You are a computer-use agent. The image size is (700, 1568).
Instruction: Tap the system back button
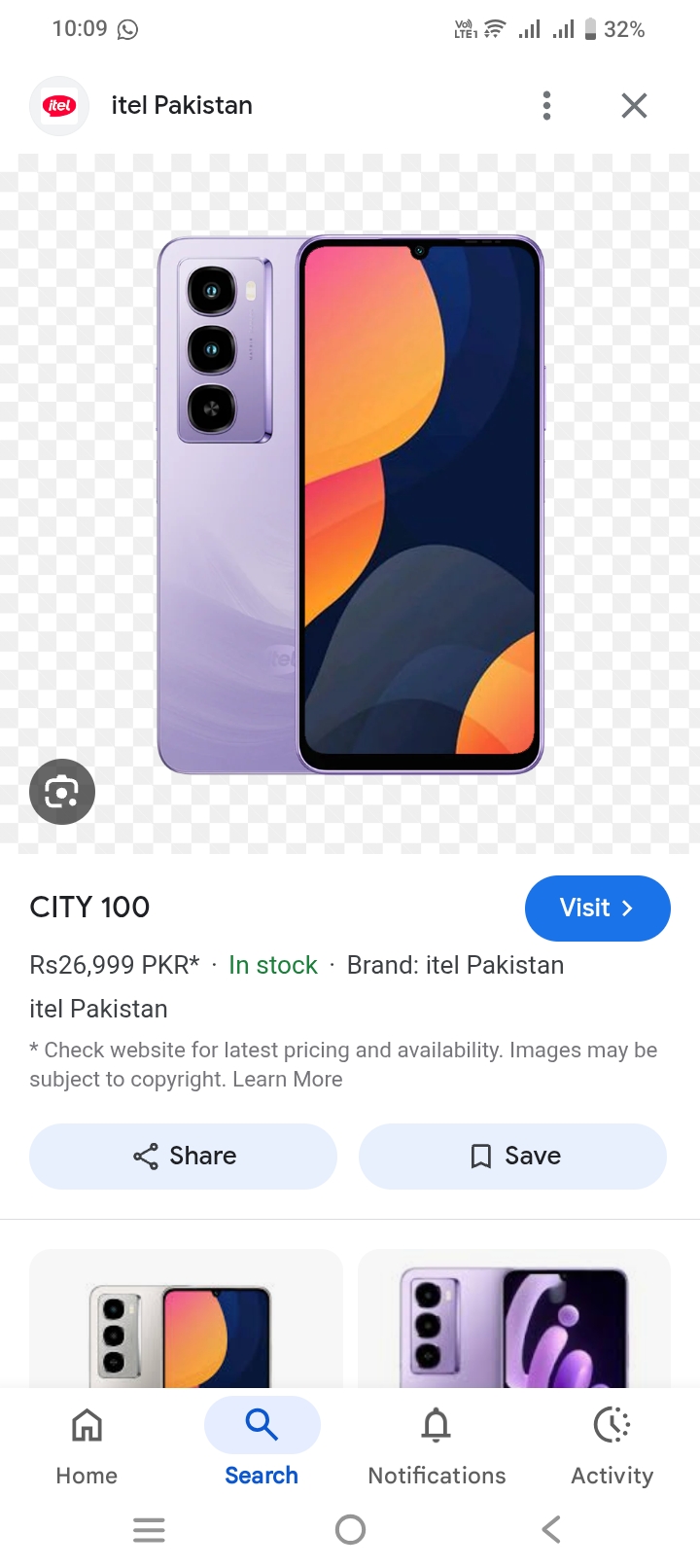[x=551, y=1529]
